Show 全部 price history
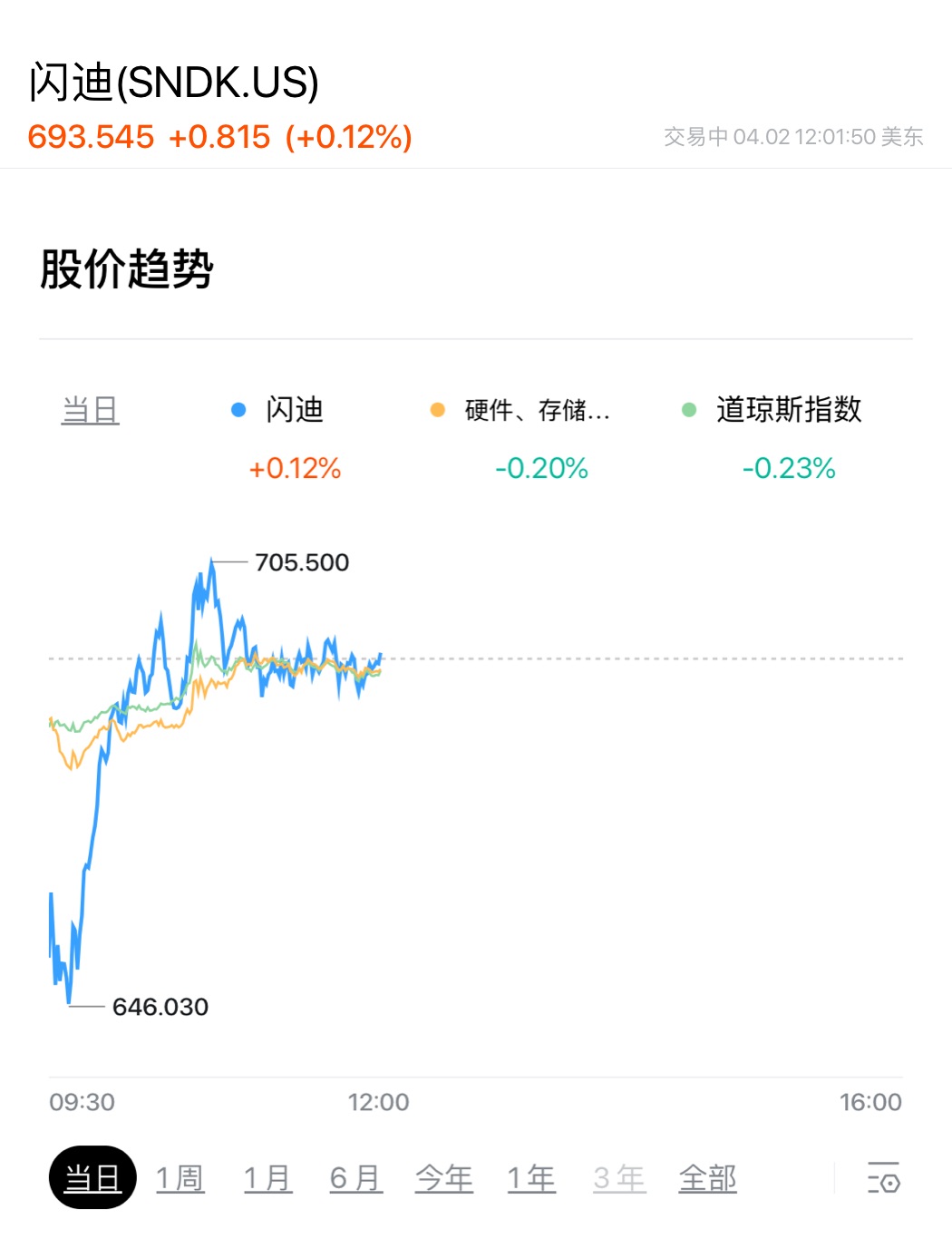 (x=707, y=1178)
